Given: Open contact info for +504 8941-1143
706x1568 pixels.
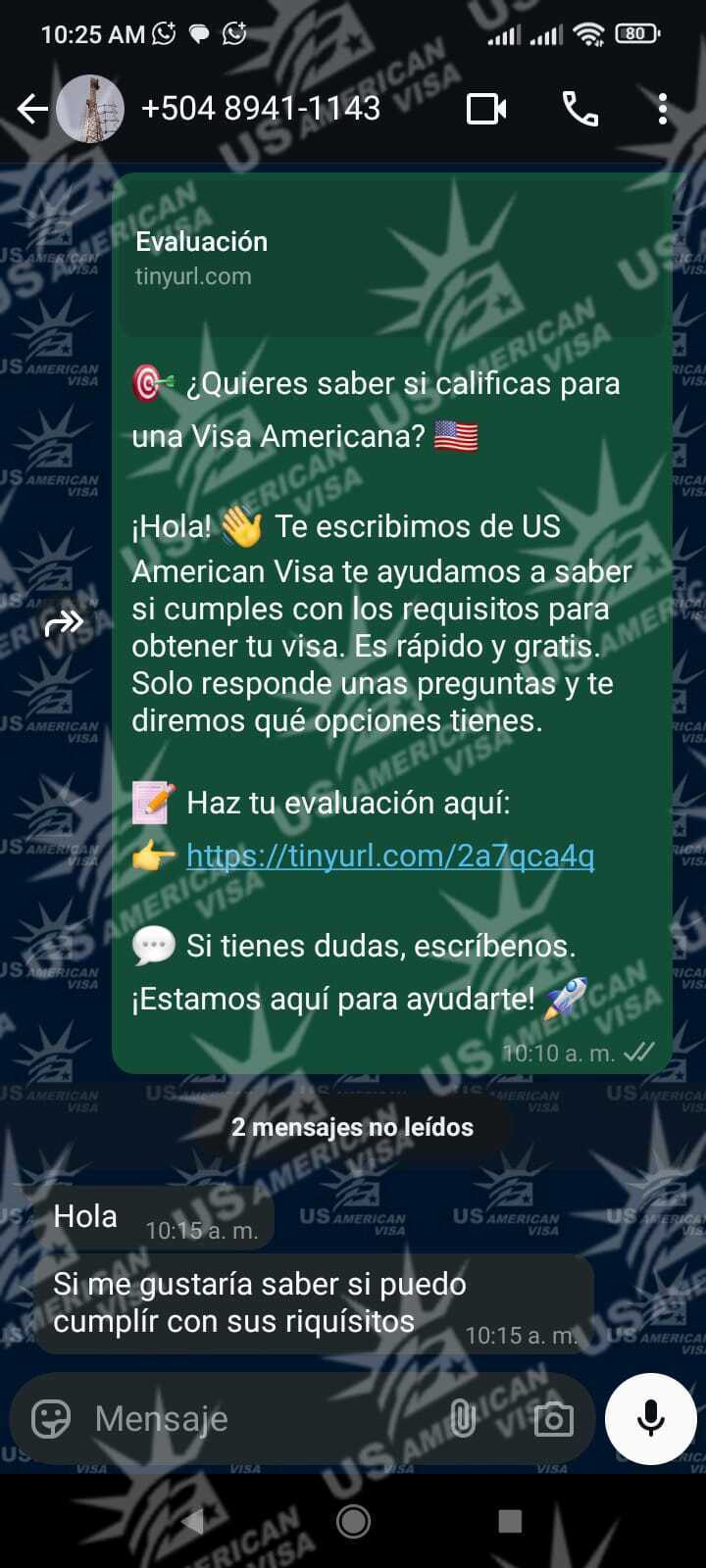Looking at the screenshot, I should pos(261,108).
